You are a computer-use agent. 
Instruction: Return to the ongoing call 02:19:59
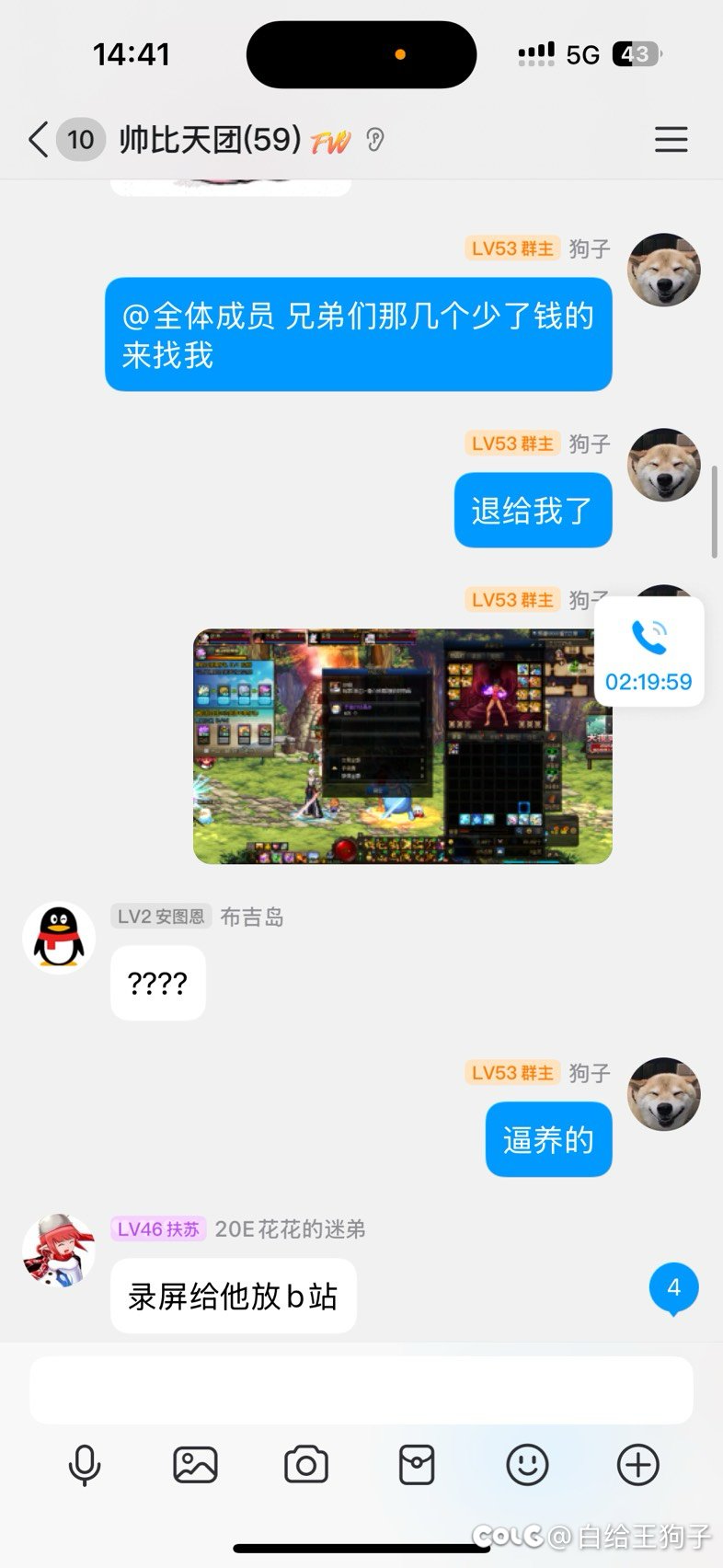click(648, 652)
